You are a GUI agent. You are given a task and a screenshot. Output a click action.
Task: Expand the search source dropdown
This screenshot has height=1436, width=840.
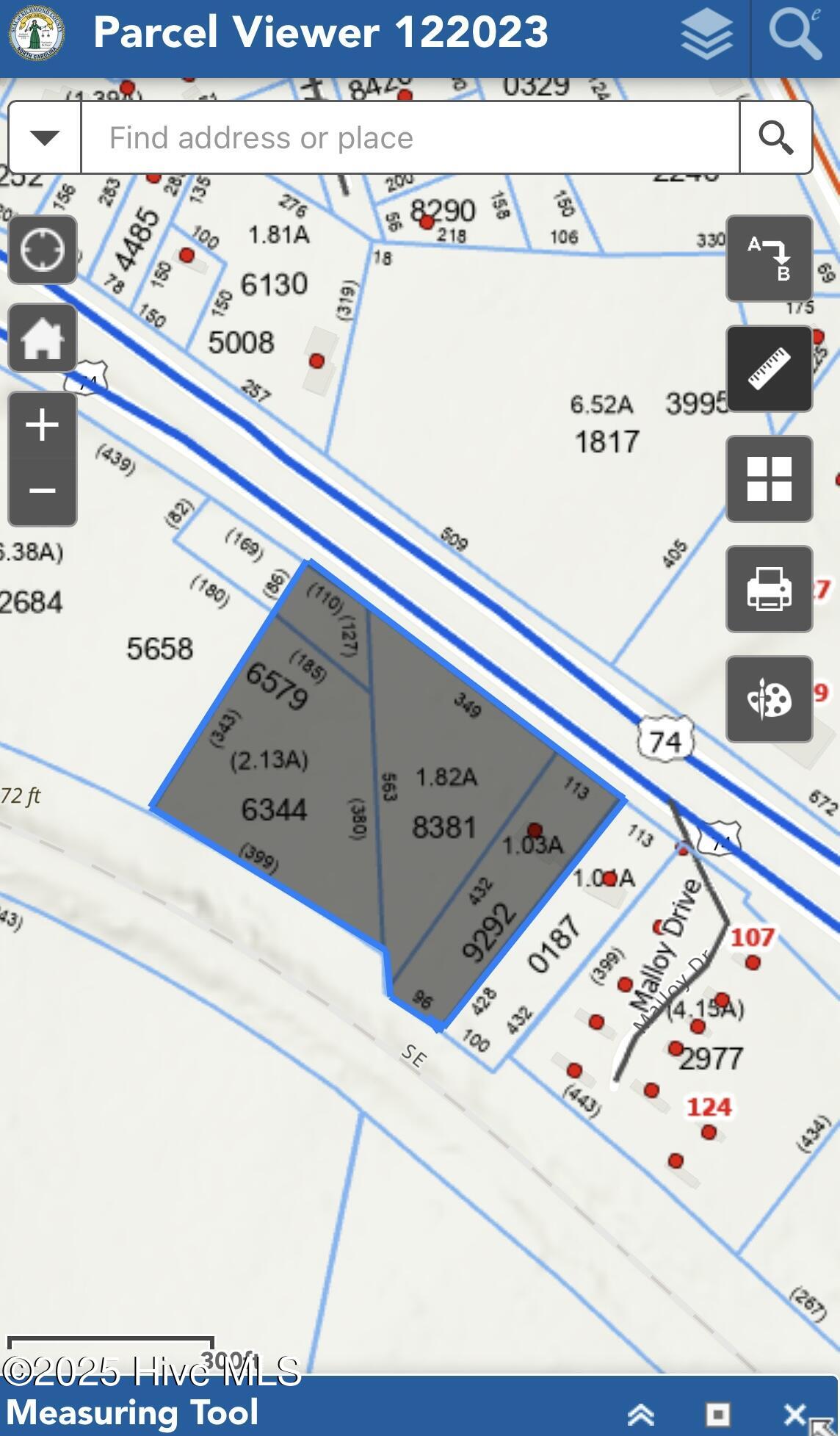[x=45, y=138]
